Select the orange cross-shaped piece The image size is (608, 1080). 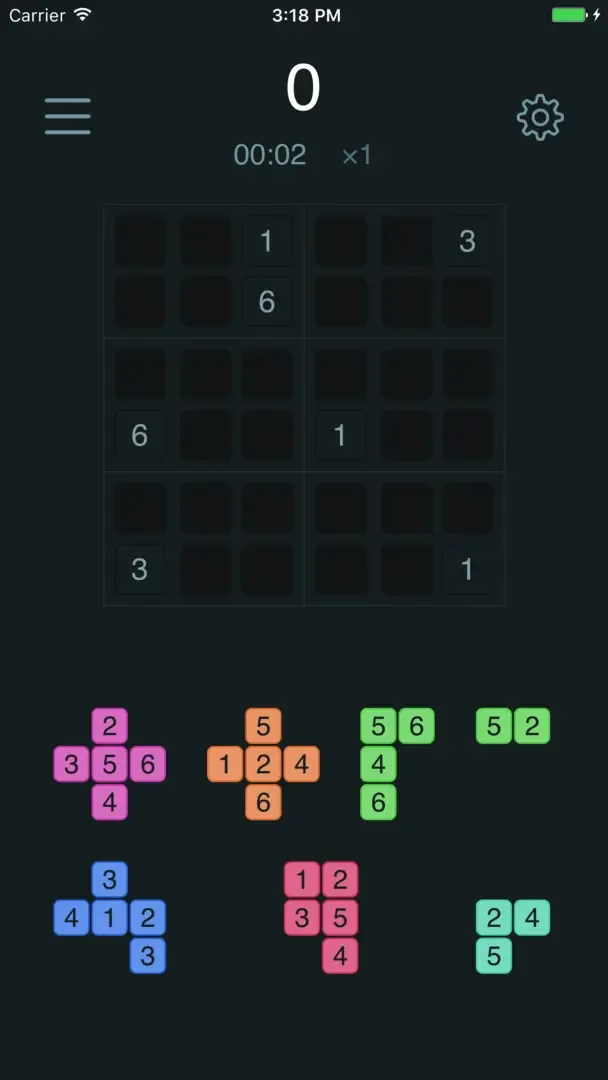click(x=263, y=765)
